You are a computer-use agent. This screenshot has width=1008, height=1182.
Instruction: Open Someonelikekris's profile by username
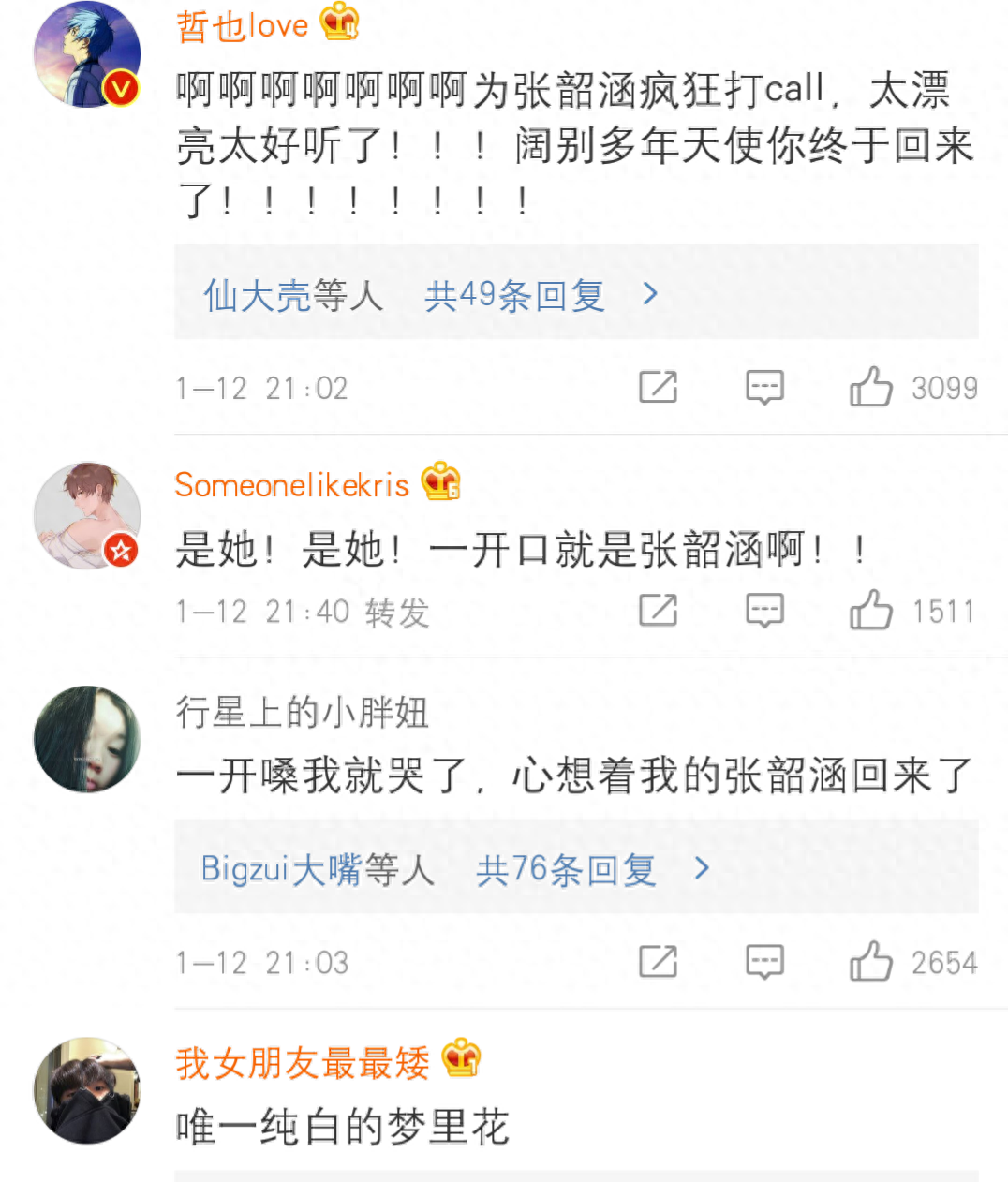[291, 485]
